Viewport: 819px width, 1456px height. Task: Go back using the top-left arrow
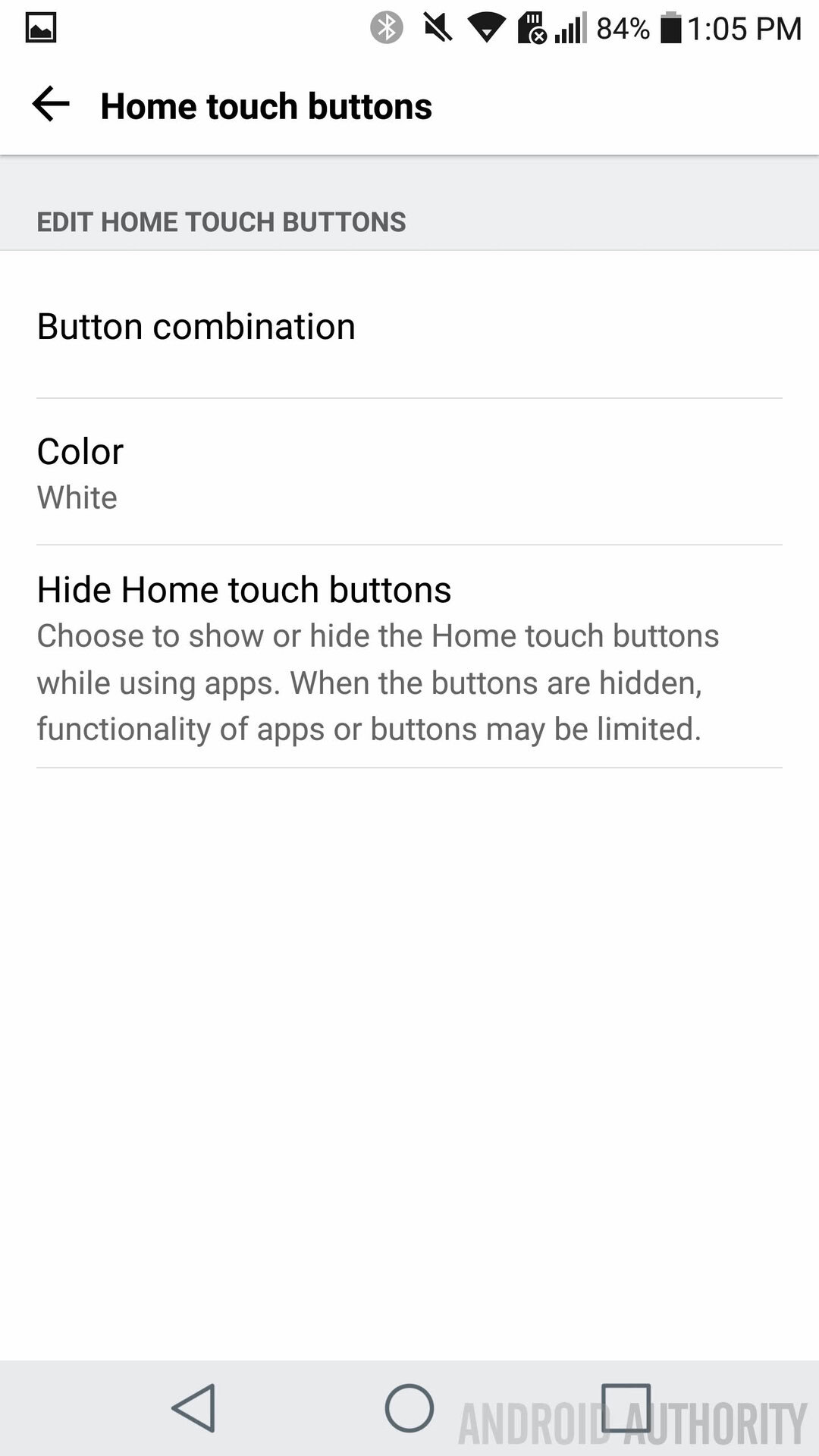point(51,104)
